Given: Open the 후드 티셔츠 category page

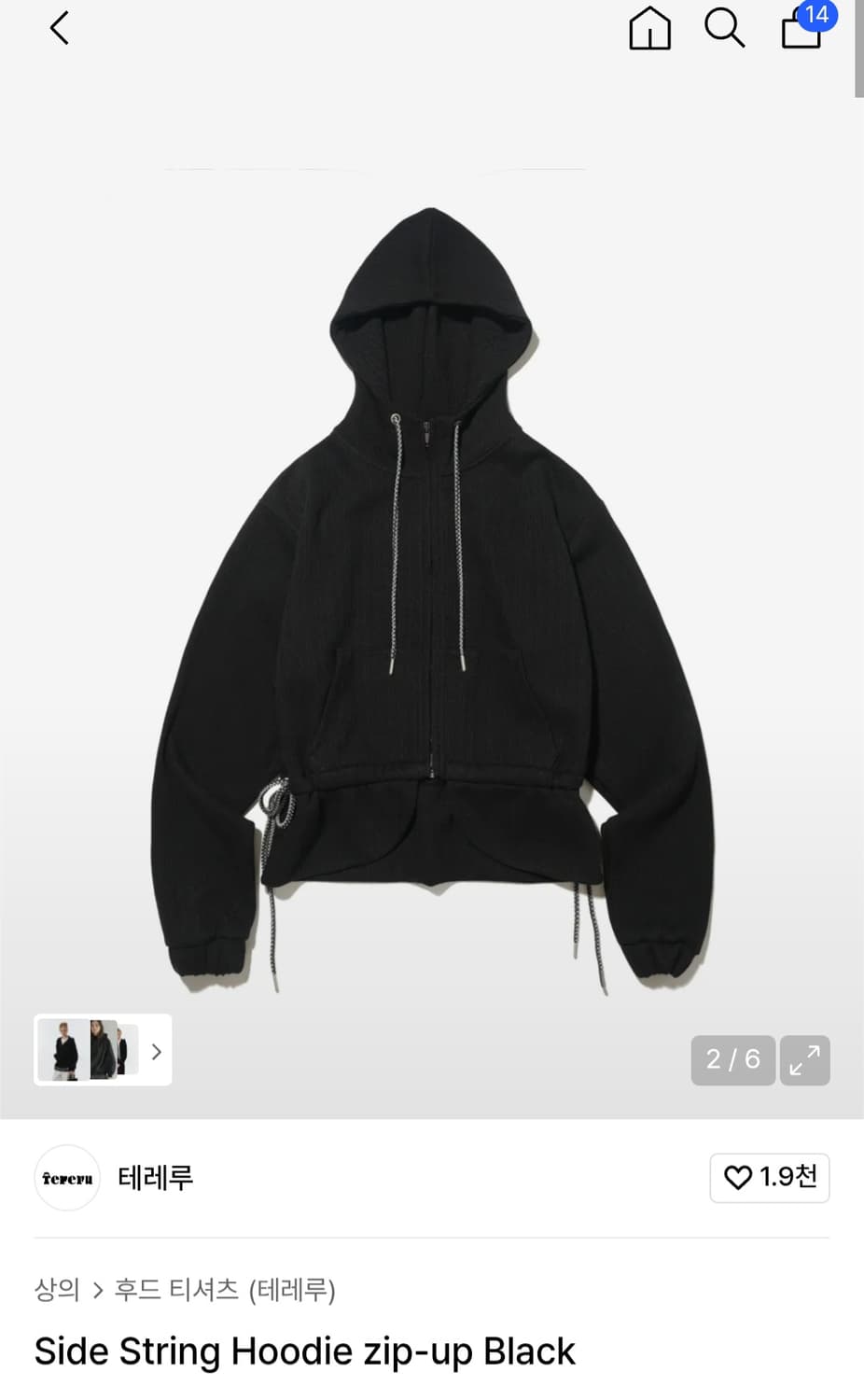Looking at the screenshot, I should 177,1290.
